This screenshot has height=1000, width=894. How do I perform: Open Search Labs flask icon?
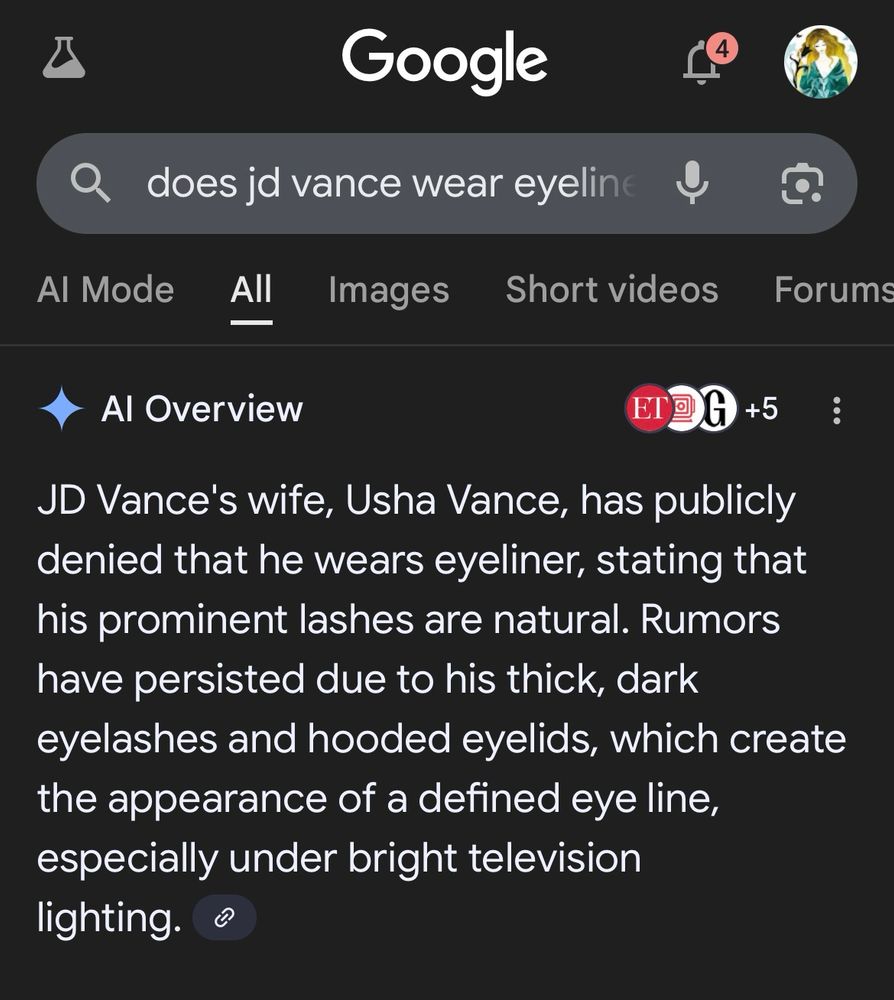[x=64, y=58]
